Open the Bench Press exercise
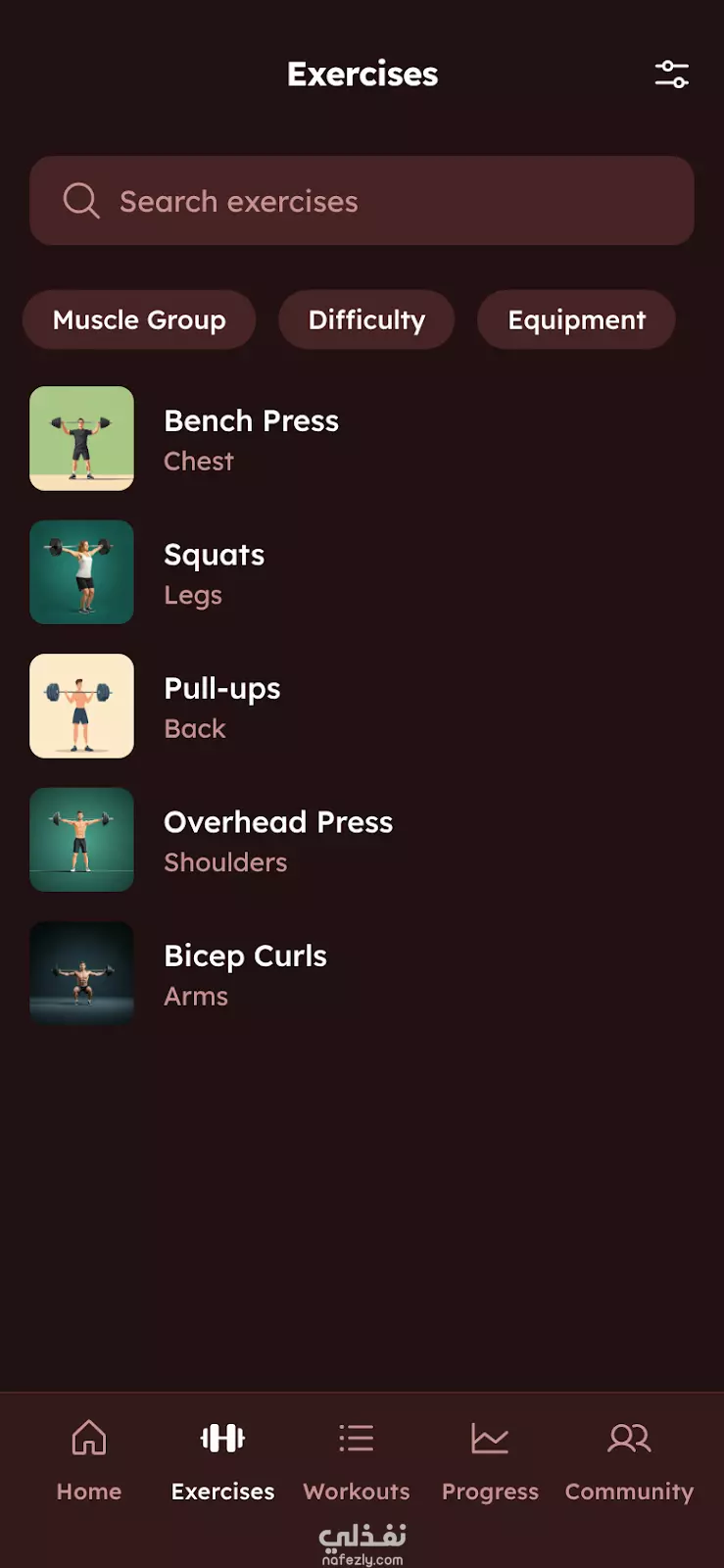724x1568 pixels. coord(362,439)
